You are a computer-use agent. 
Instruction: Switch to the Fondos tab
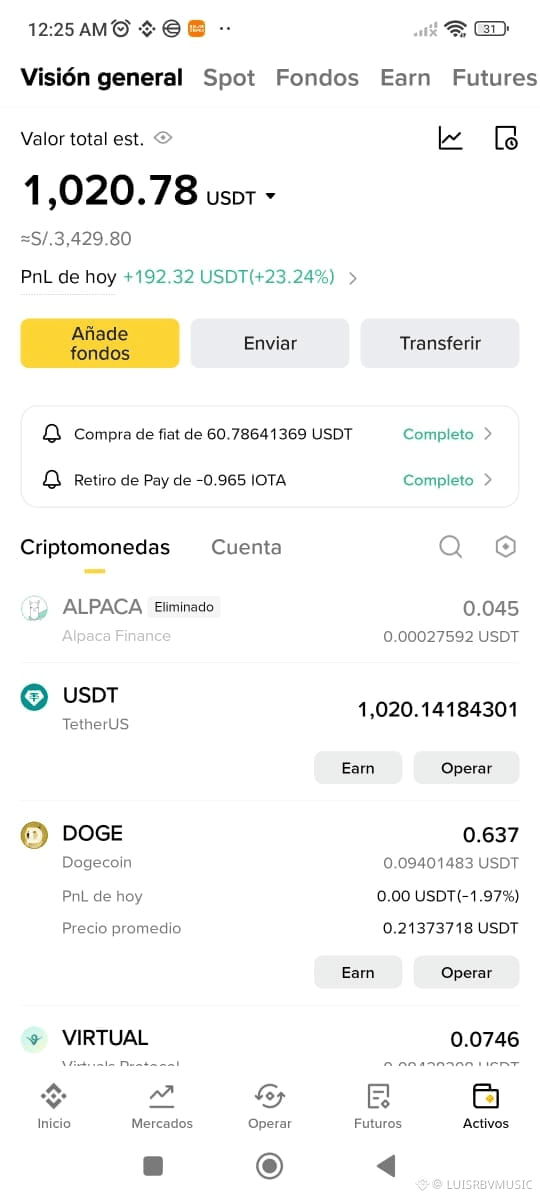317,78
